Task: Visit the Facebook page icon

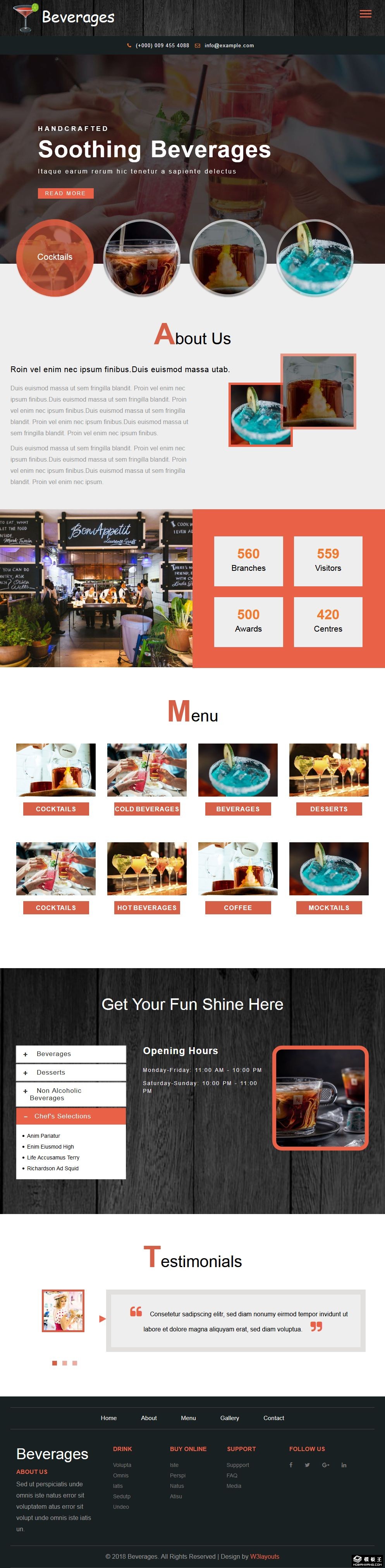Action: pyautogui.click(x=290, y=1465)
